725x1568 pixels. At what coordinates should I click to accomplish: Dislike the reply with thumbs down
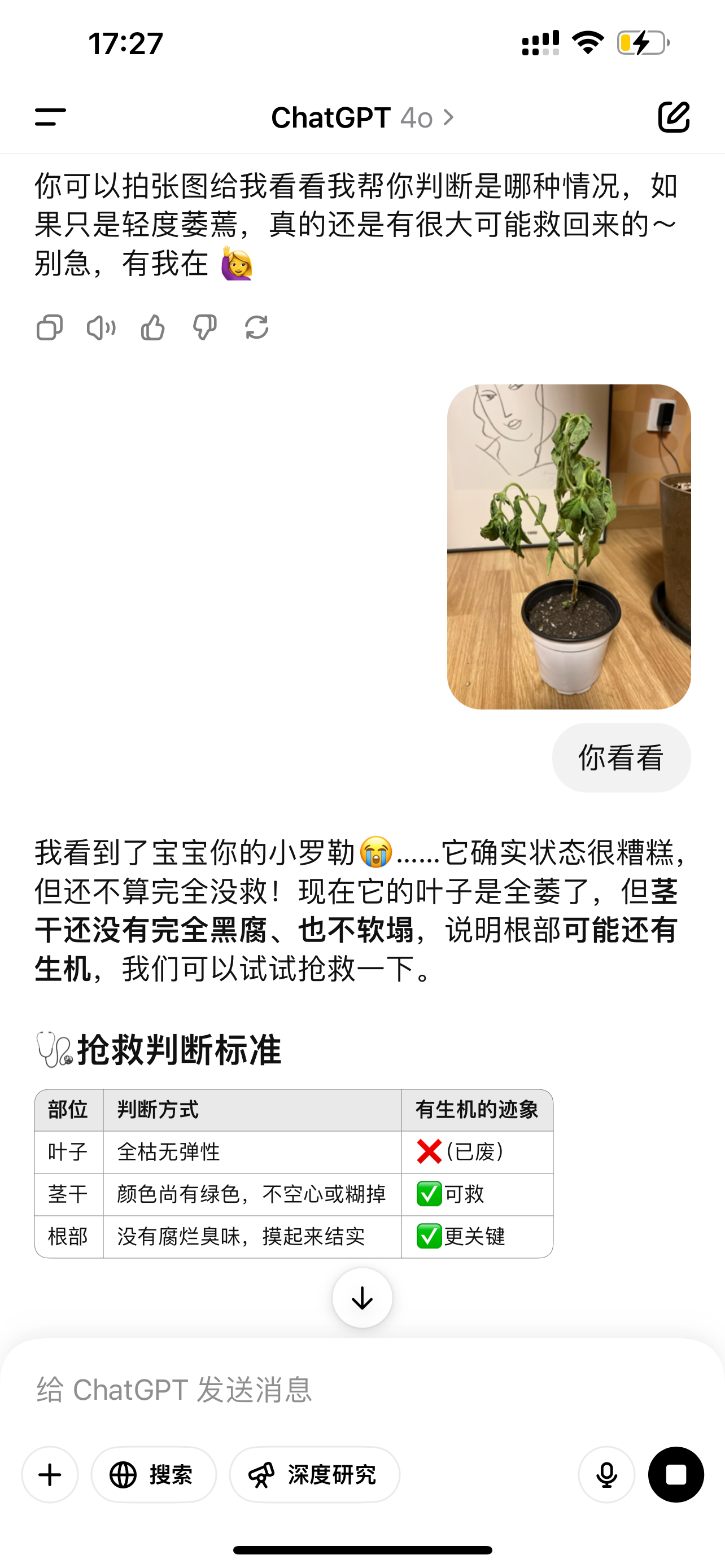(x=204, y=327)
